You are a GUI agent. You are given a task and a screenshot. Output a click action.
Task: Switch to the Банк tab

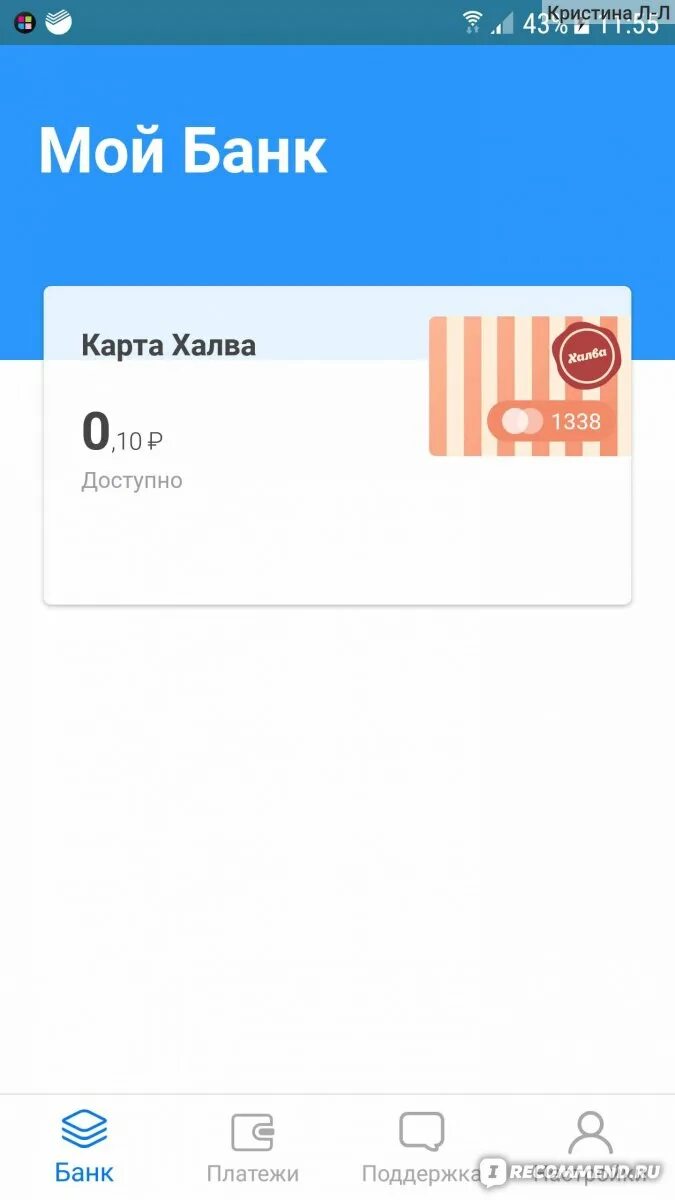pos(84,1146)
